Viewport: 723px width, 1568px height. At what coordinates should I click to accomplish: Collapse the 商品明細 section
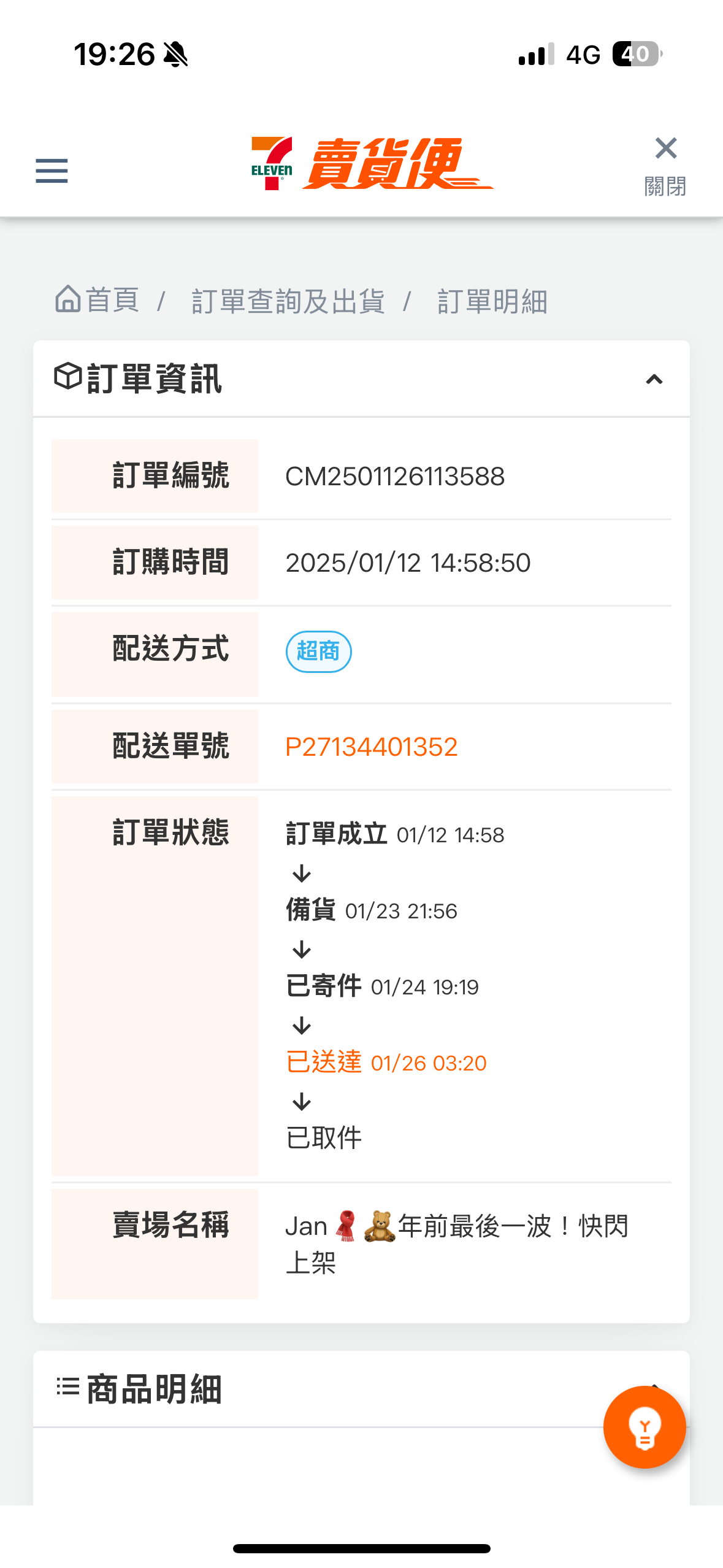tap(654, 1388)
